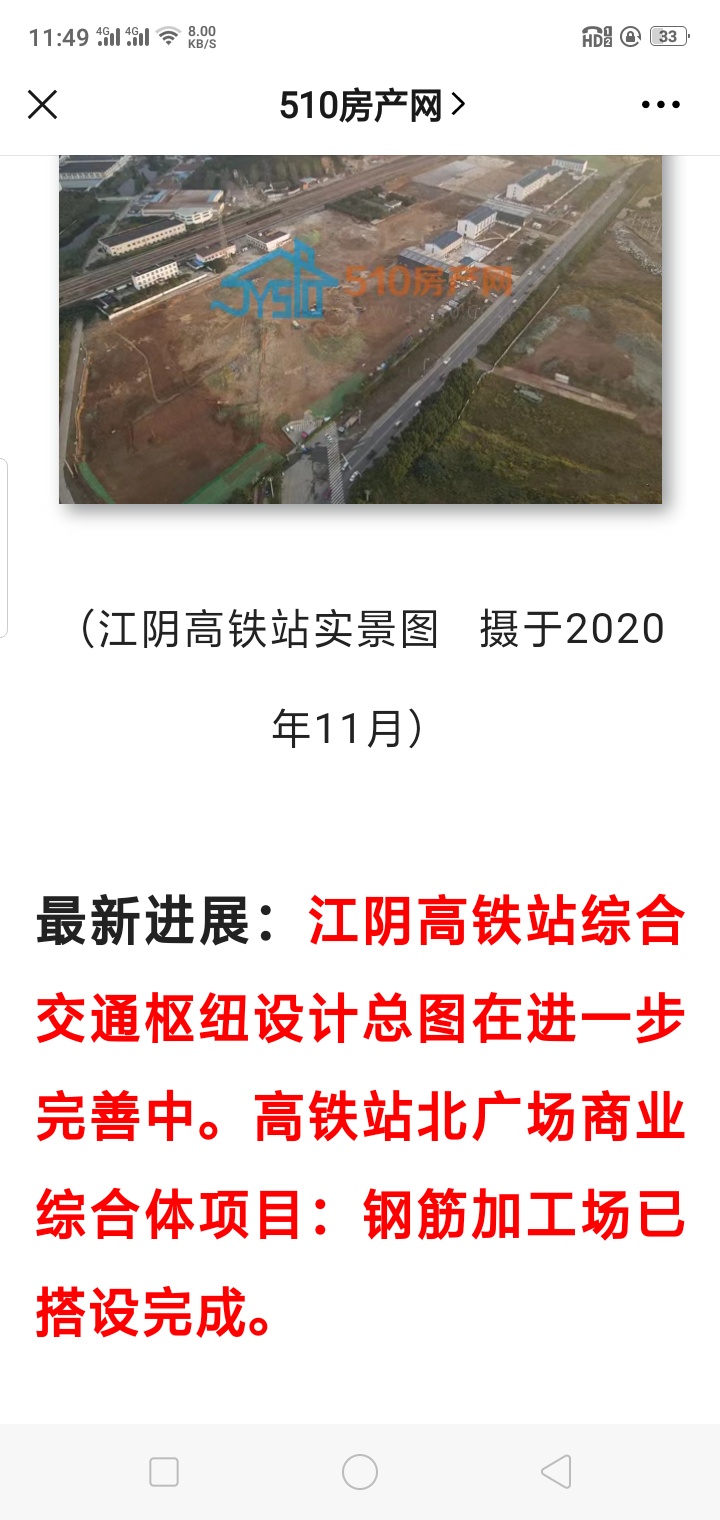Tap the system back triangle button
The width and height of the screenshot is (720, 1520).
click(556, 1472)
